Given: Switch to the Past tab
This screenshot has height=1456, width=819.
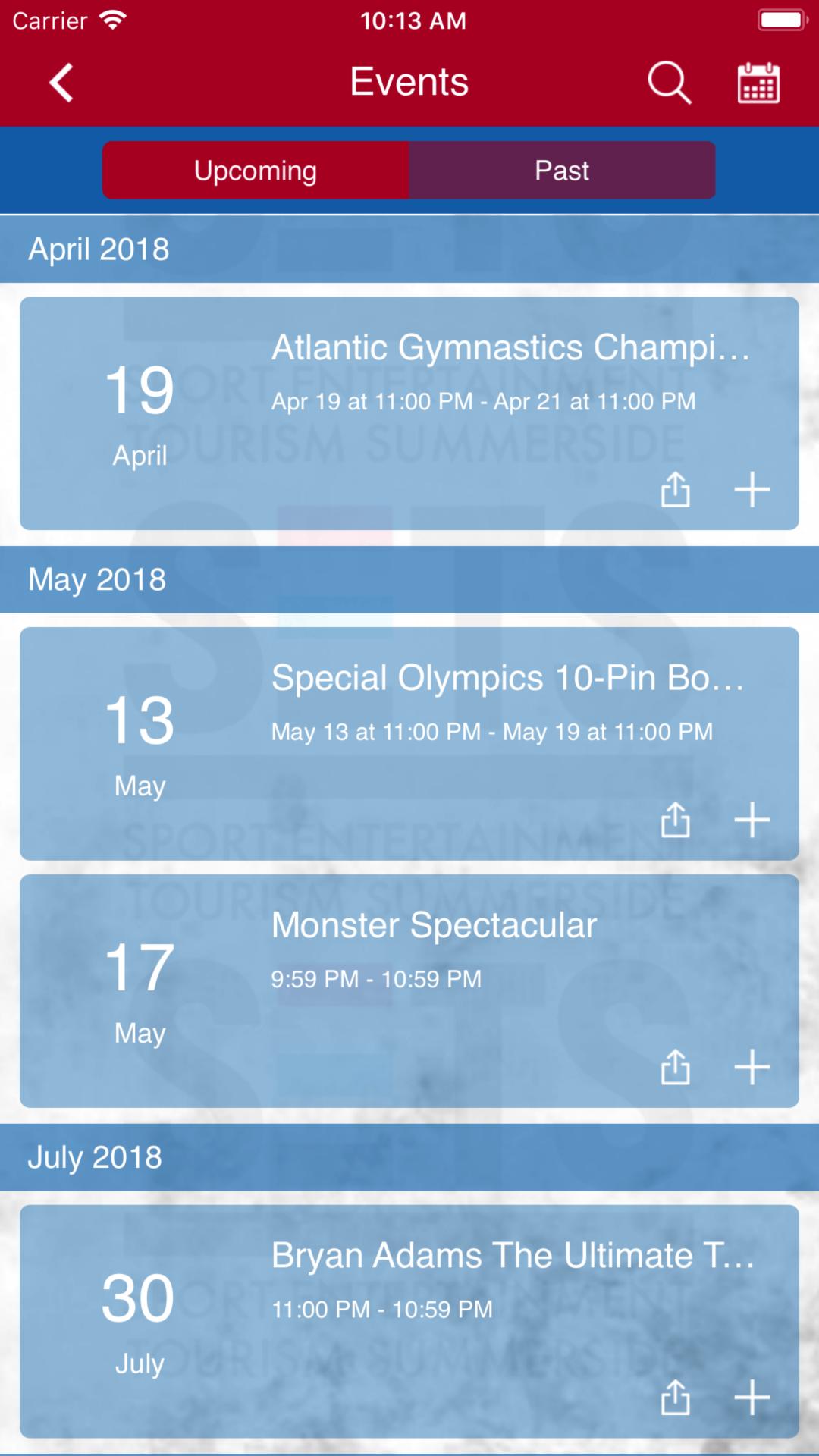Looking at the screenshot, I should click(562, 171).
